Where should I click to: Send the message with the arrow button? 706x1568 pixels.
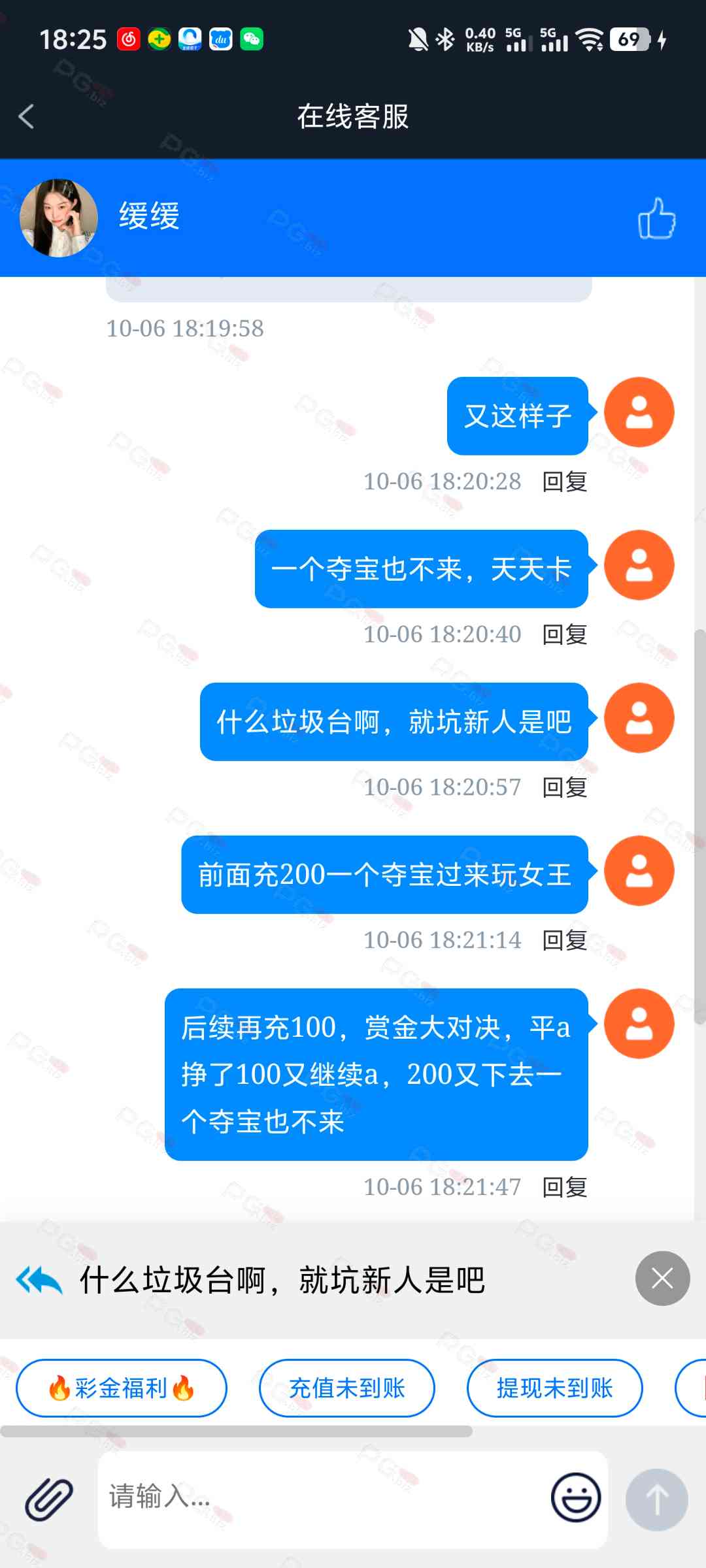656,1499
